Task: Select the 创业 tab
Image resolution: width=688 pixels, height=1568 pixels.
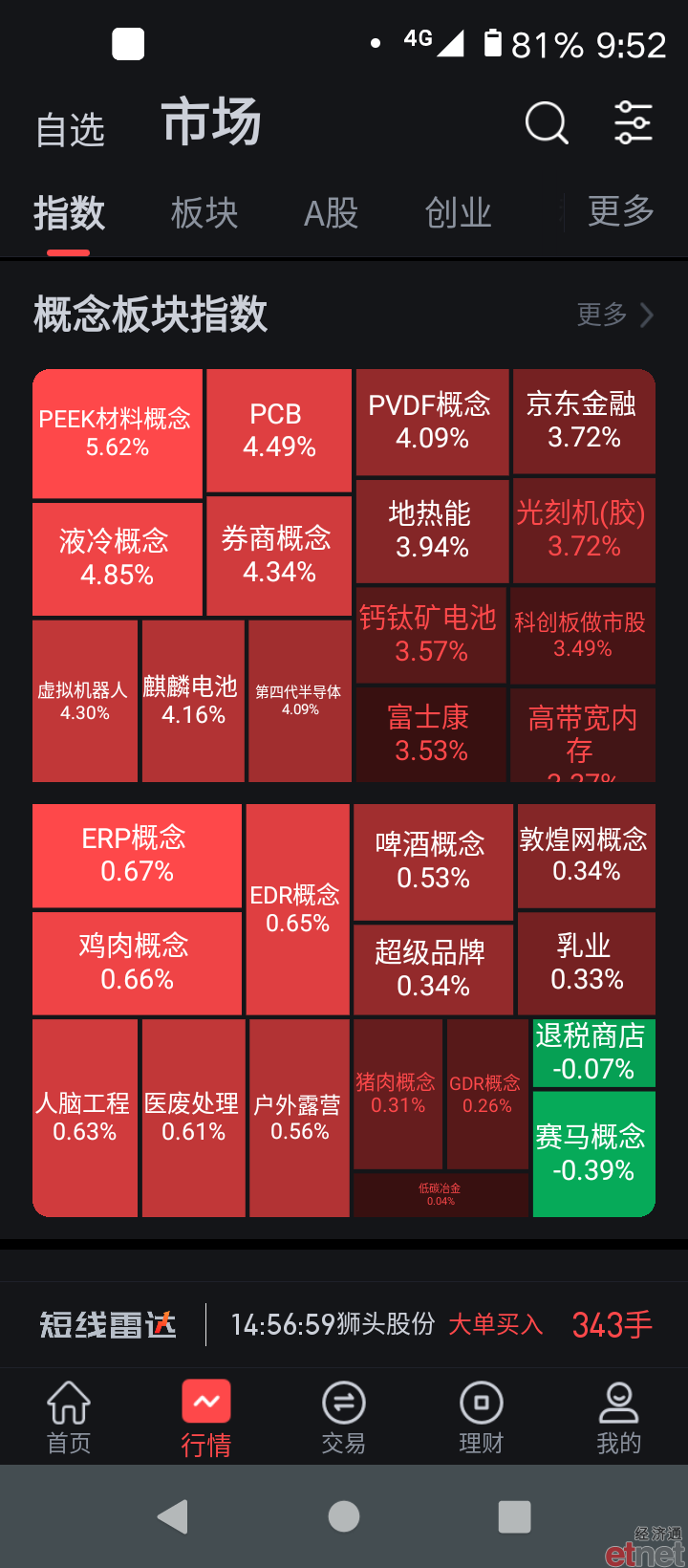Action: tap(459, 213)
